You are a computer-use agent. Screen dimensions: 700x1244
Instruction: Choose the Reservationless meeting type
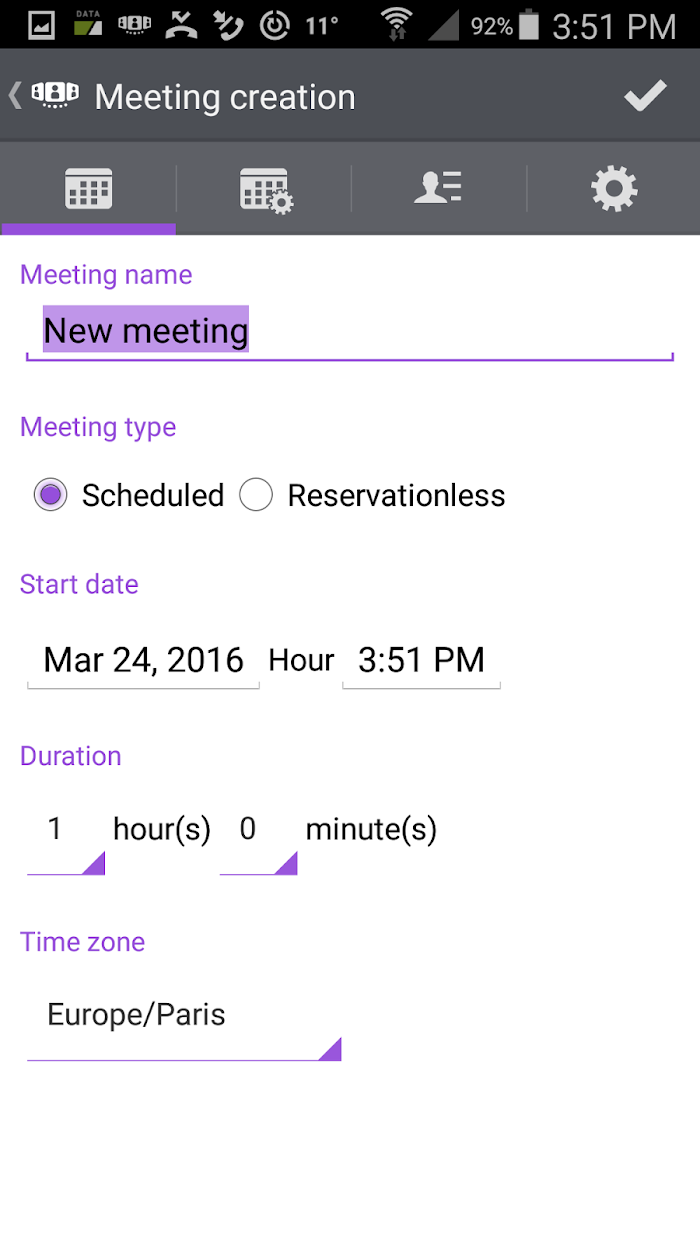(x=373, y=495)
